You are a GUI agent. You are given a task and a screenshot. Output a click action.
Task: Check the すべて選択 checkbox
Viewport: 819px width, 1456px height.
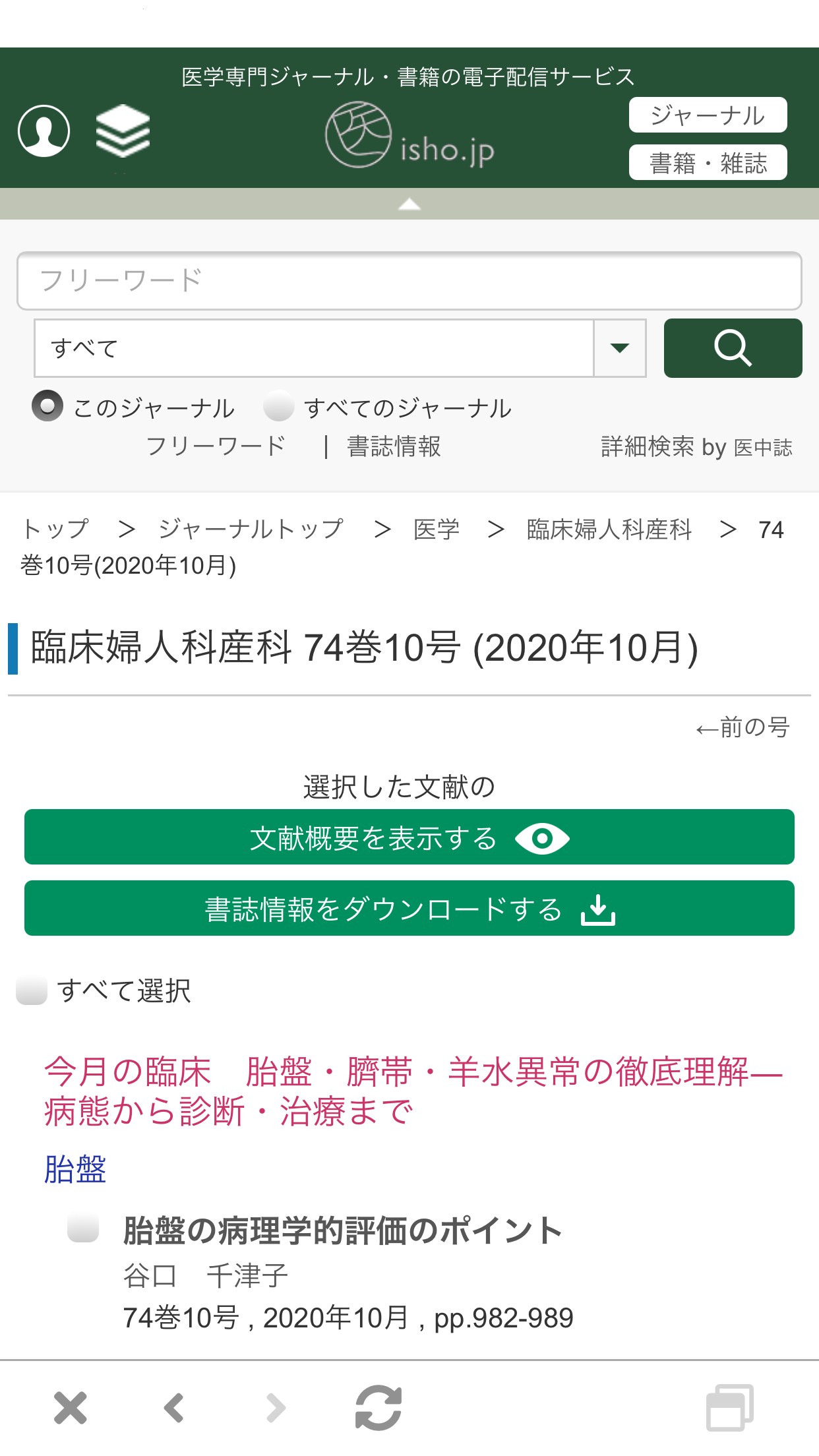click(x=32, y=990)
